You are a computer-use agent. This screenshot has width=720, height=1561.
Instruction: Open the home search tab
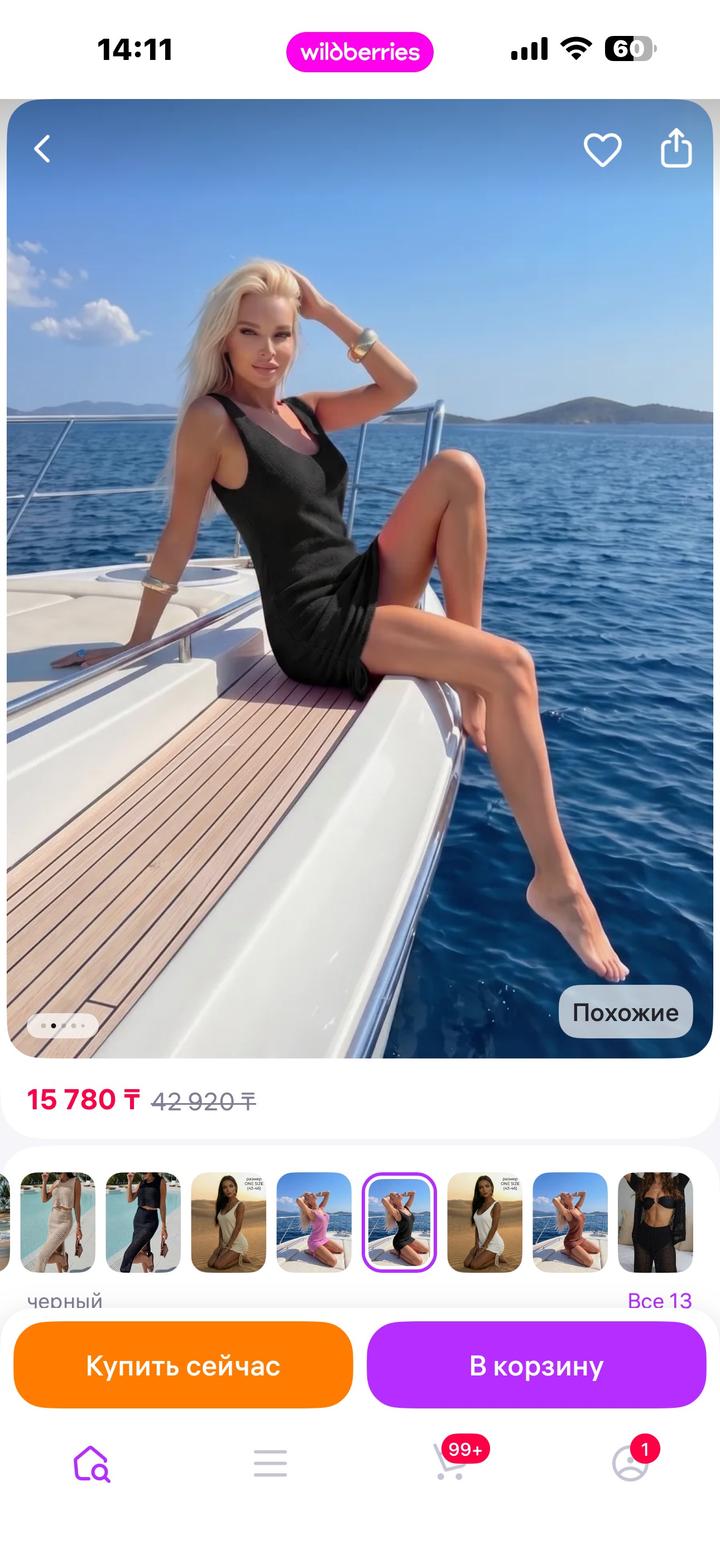tap(91, 1464)
